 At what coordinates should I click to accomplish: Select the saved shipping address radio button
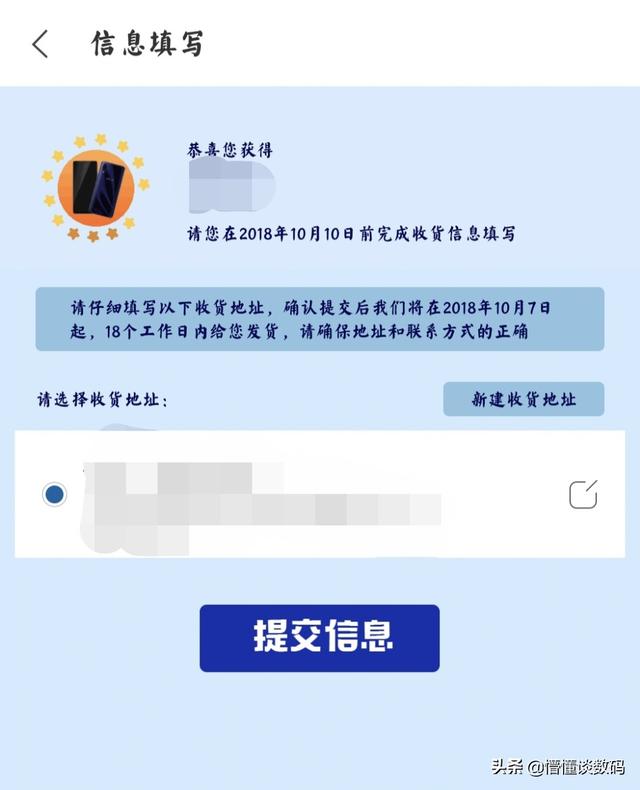[x=55, y=494]
